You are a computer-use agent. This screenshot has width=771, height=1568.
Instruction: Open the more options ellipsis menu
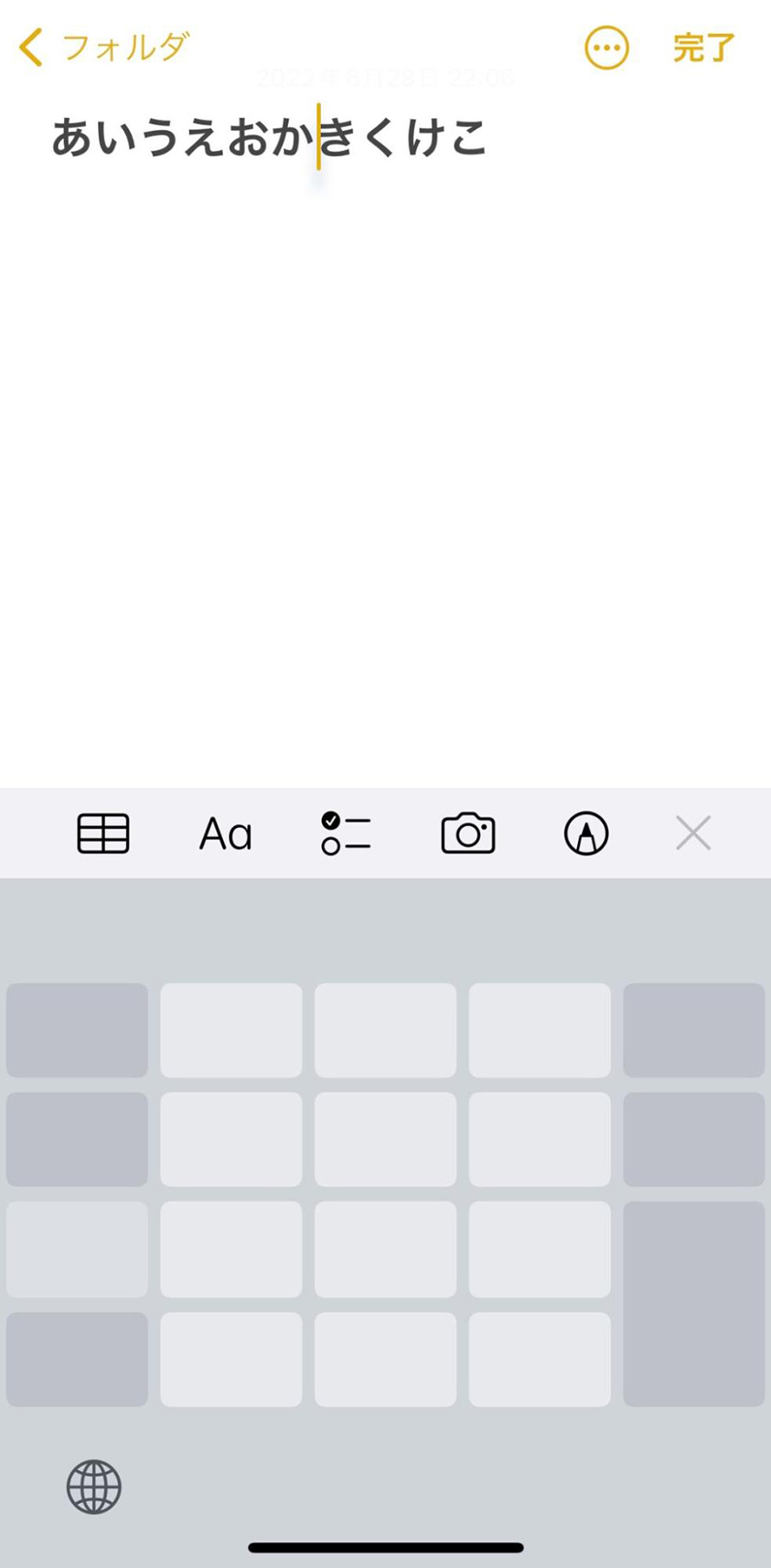point(606,48)
